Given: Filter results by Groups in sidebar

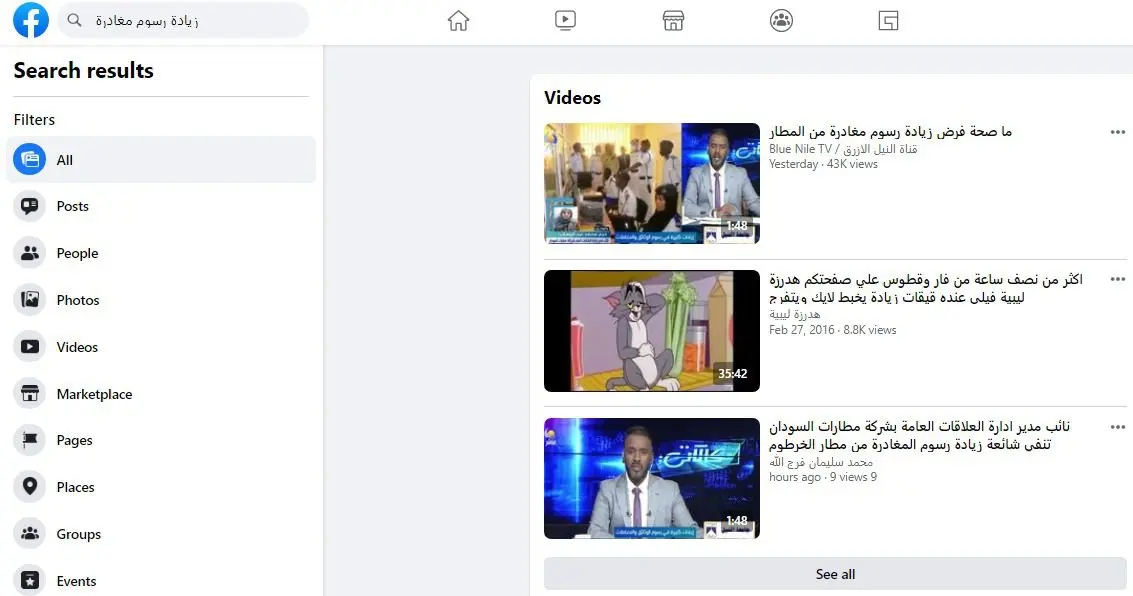Looking at the screenshot, I should point(161,534).
